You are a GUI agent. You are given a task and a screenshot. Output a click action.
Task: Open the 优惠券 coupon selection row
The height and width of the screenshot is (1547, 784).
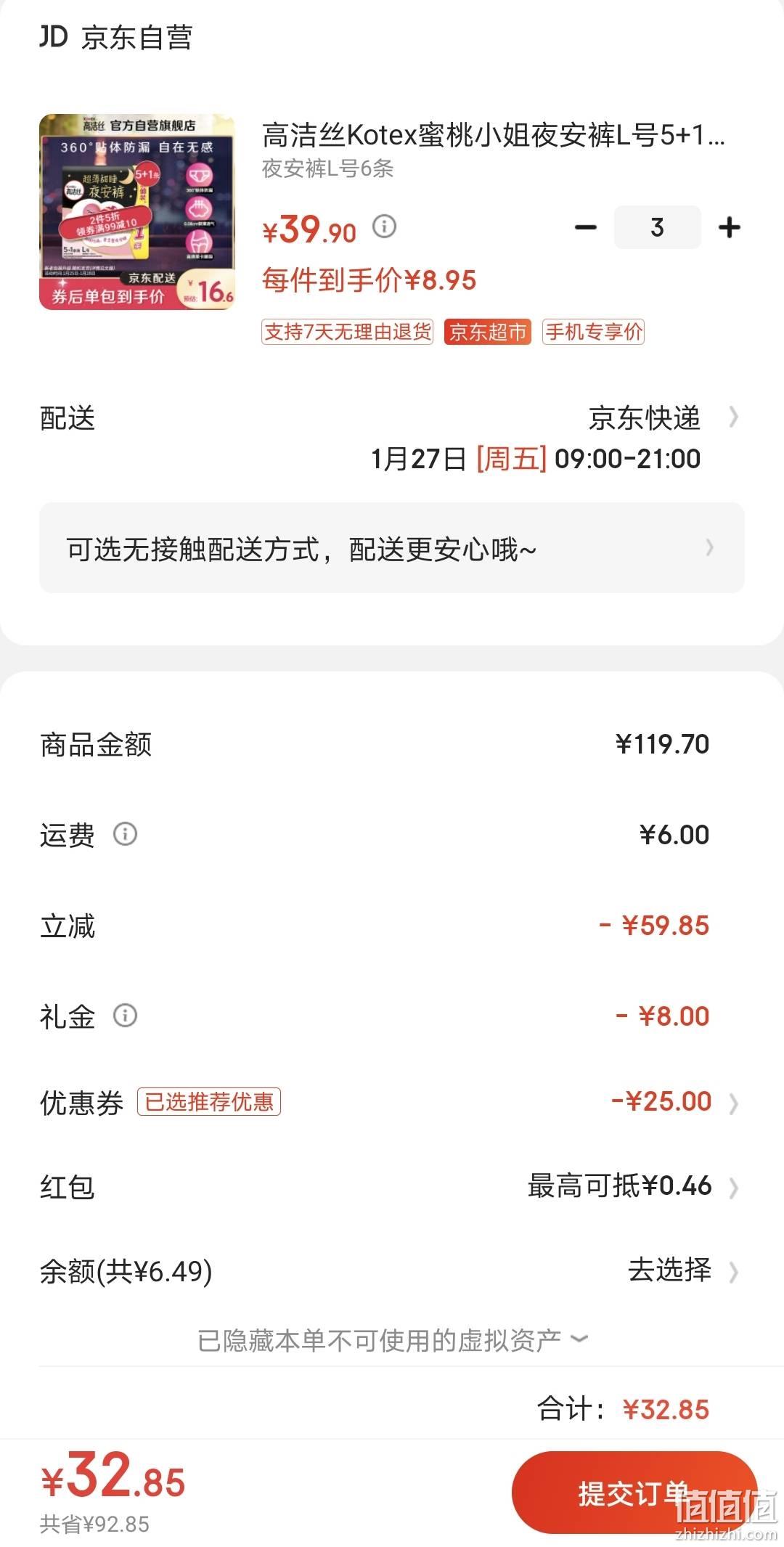pyautogui.click(x=392, y=1102)
